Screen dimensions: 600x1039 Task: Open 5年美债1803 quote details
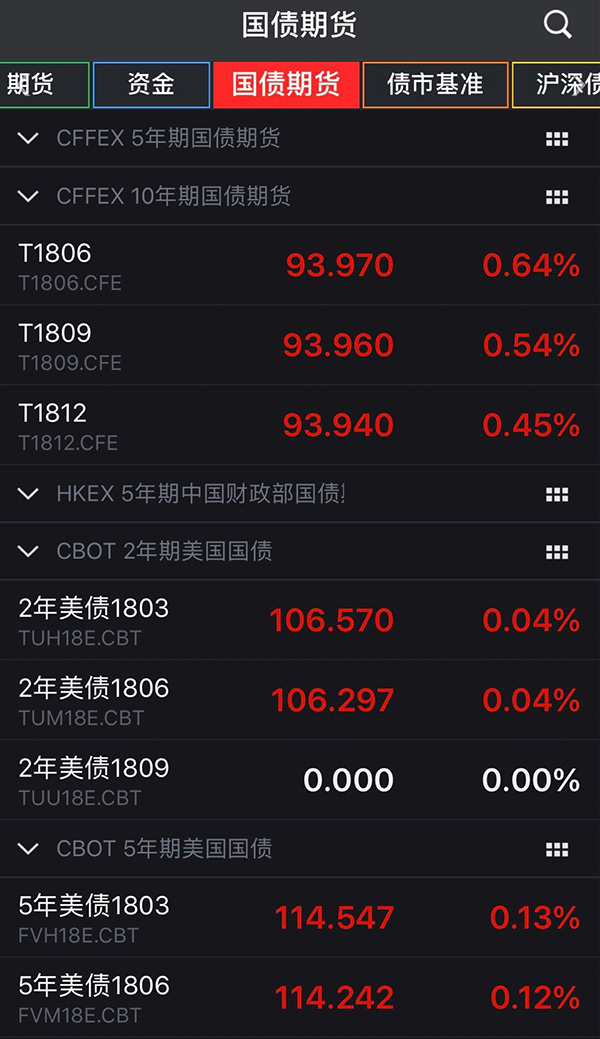(300, 918)
